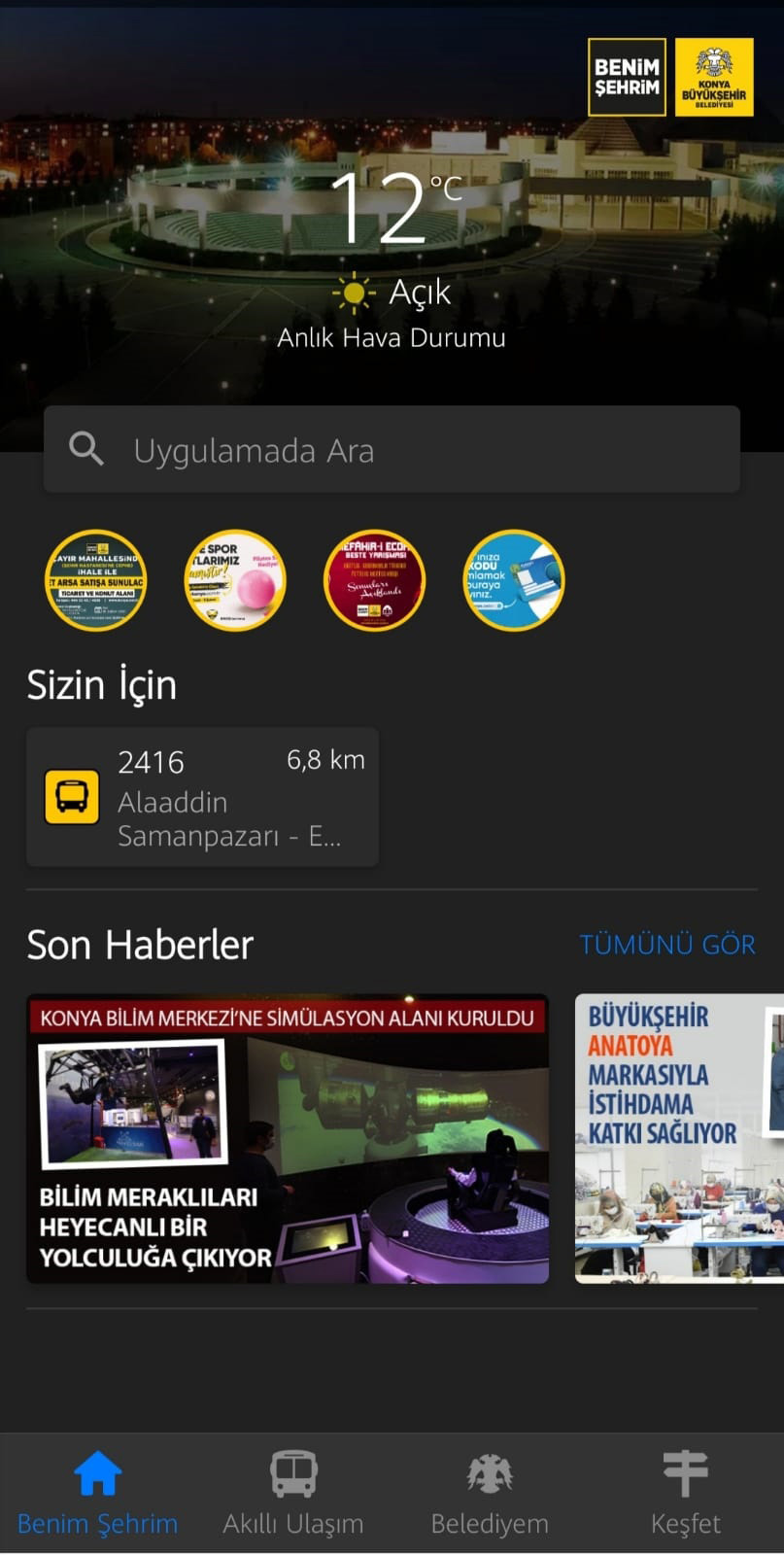Image resolution: width=784 pixels, height=1555 pixels.
Task: View the E-Spor turnuvaları story circle
Action: (234, 580)
